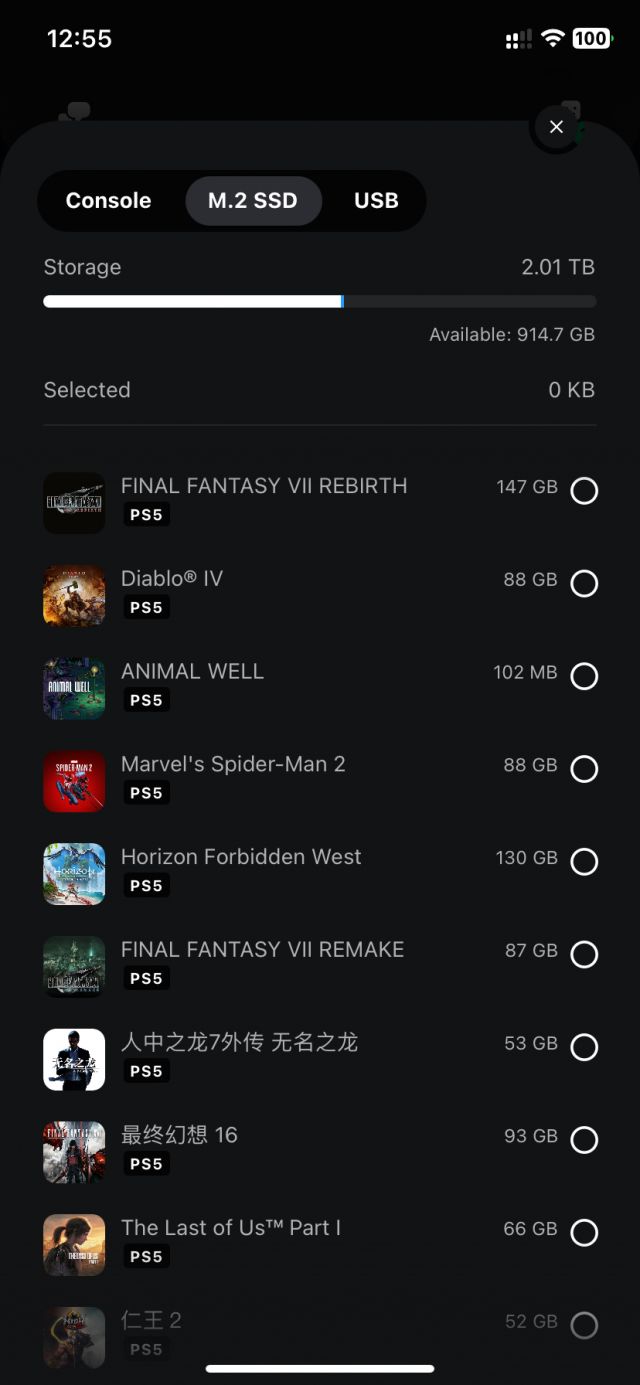The image size is (640, 1385).
Task: Close the storage management sheet
Action: pos(557,127)
